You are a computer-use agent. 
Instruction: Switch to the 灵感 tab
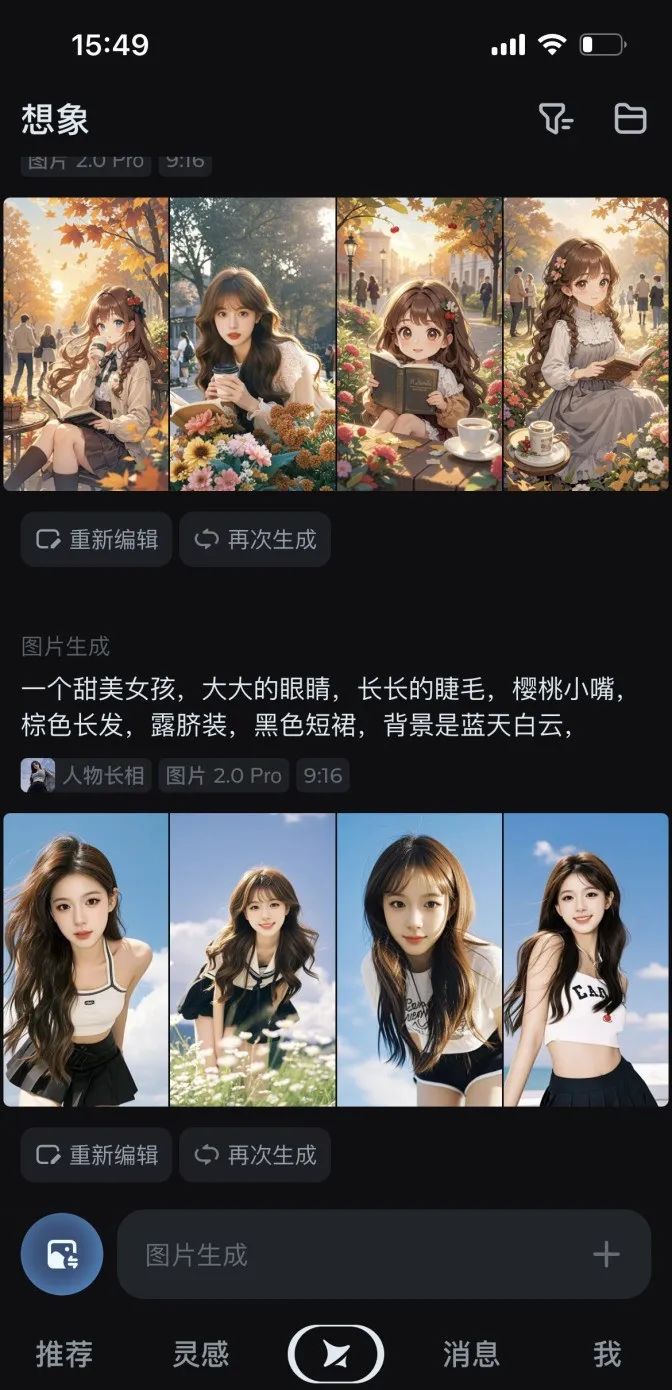[x=201, y=1354]
